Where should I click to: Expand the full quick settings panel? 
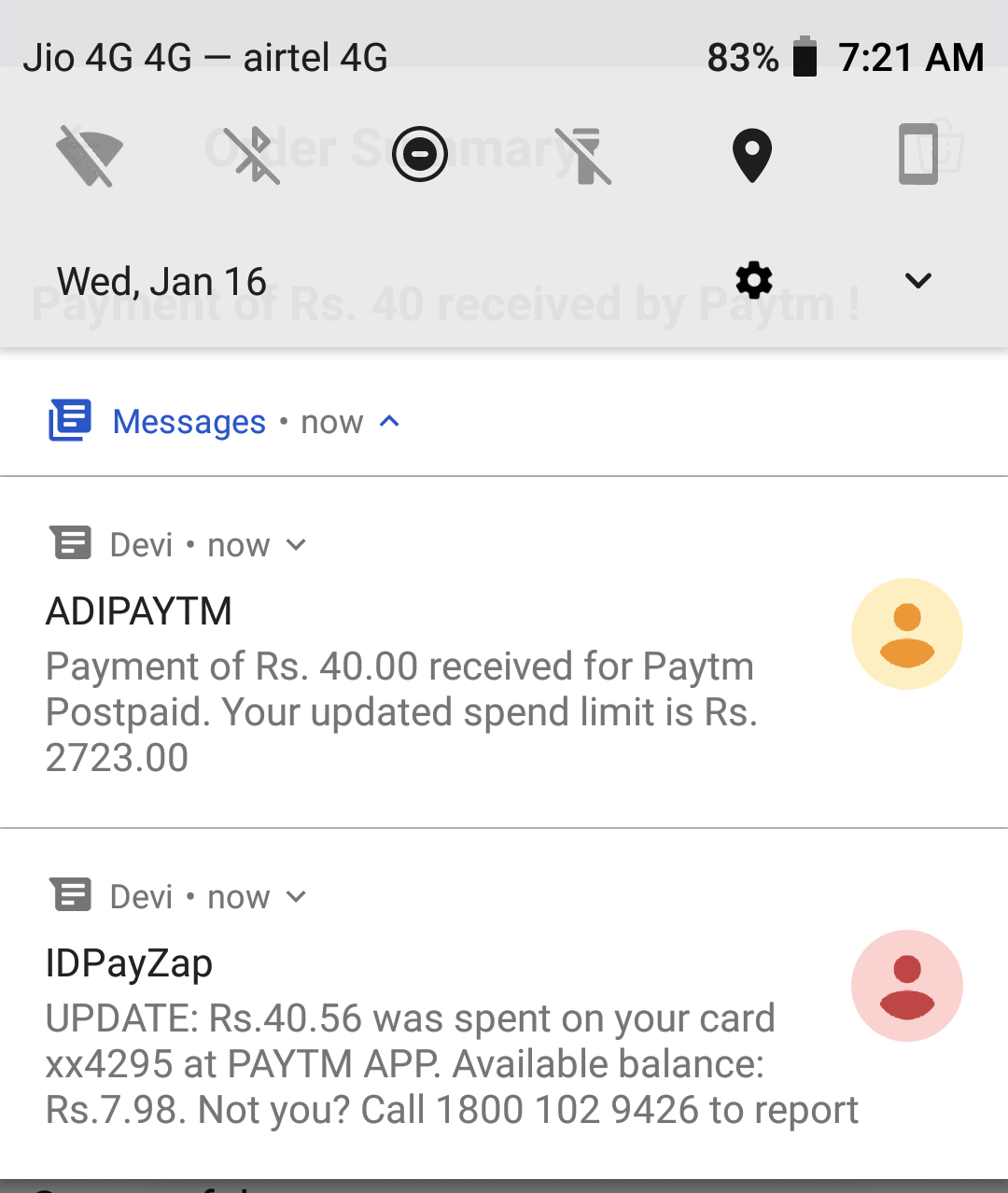coord(918,280)
